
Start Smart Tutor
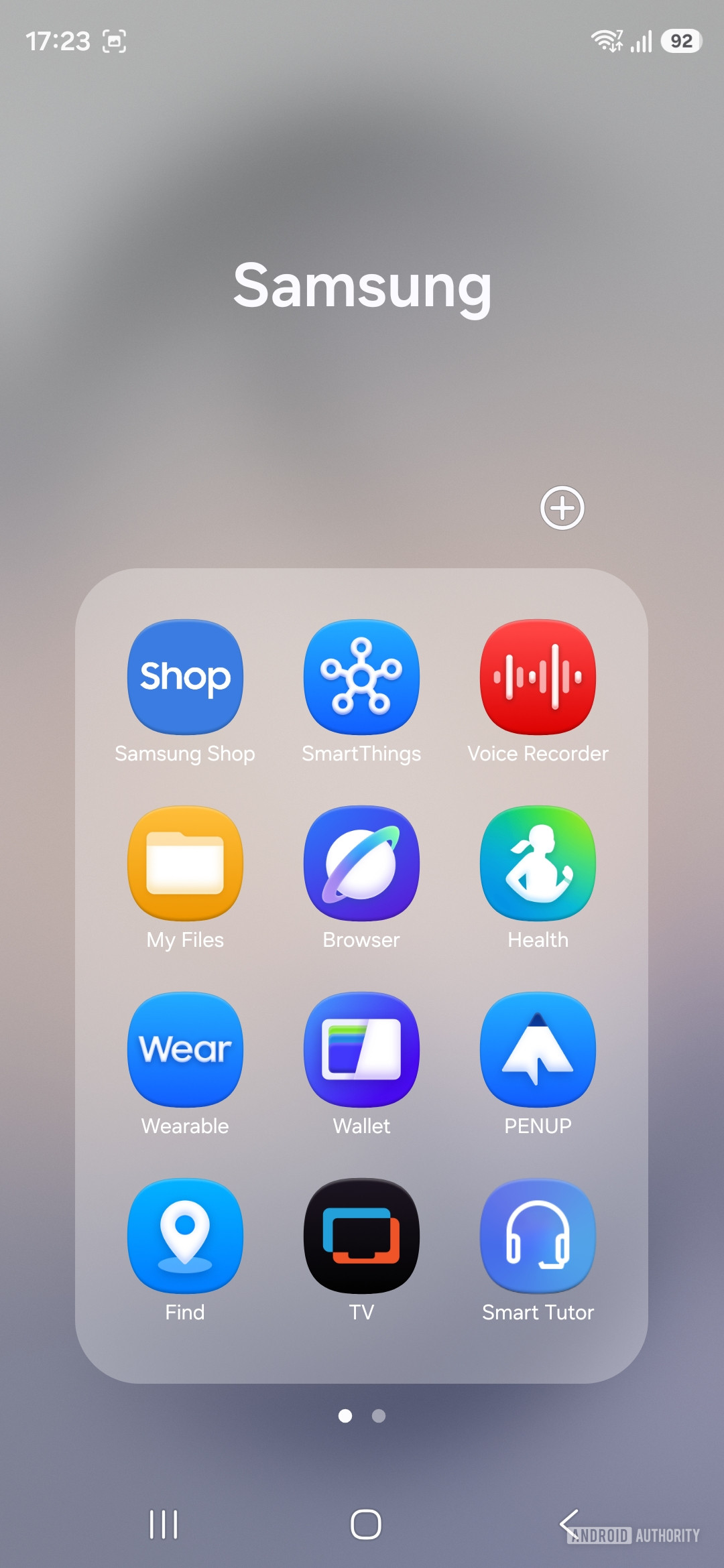[x=538, y=1236]
